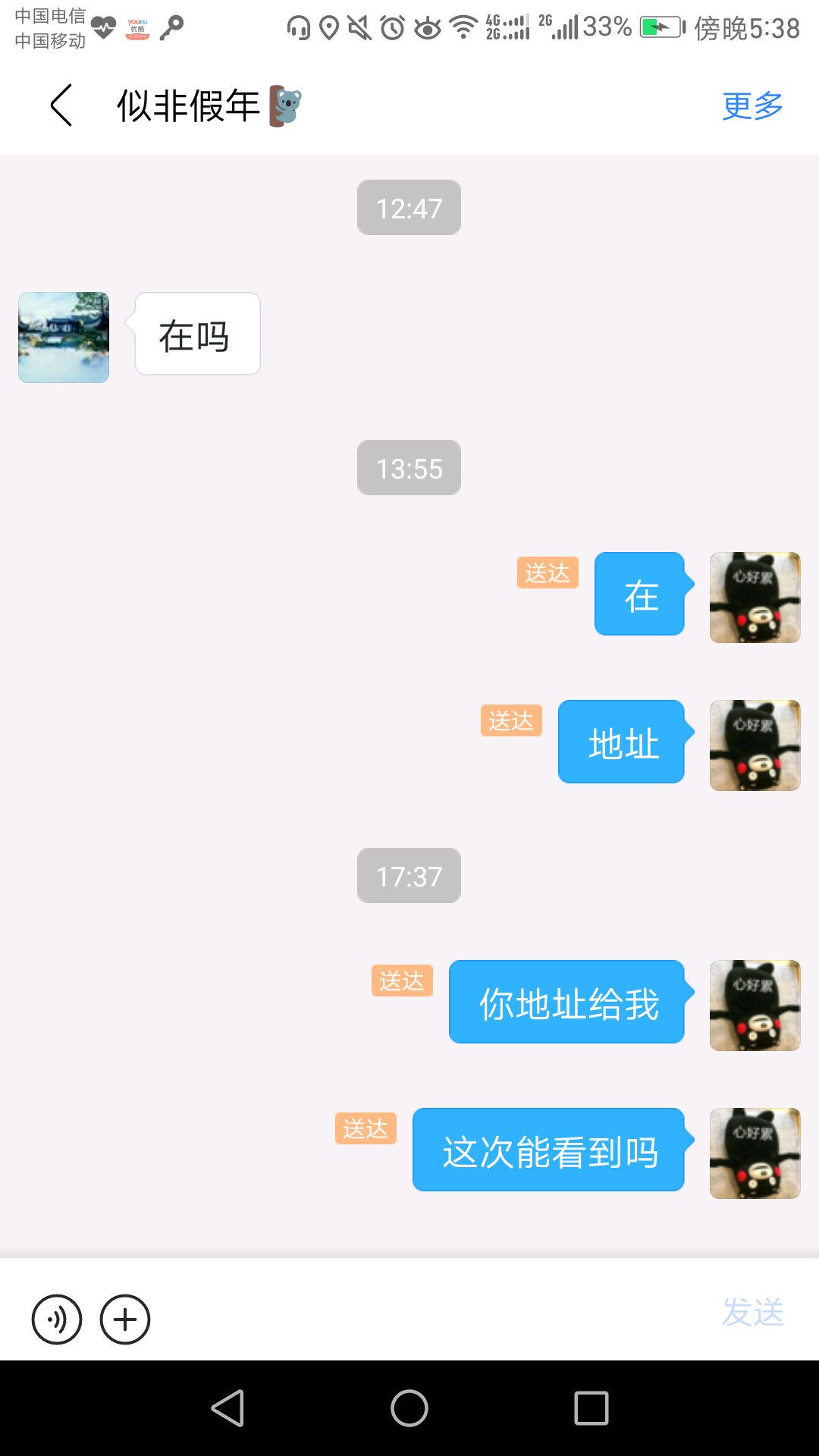Open my avatar beside the 在 message
819x1456 pixels.
(755, 598)
